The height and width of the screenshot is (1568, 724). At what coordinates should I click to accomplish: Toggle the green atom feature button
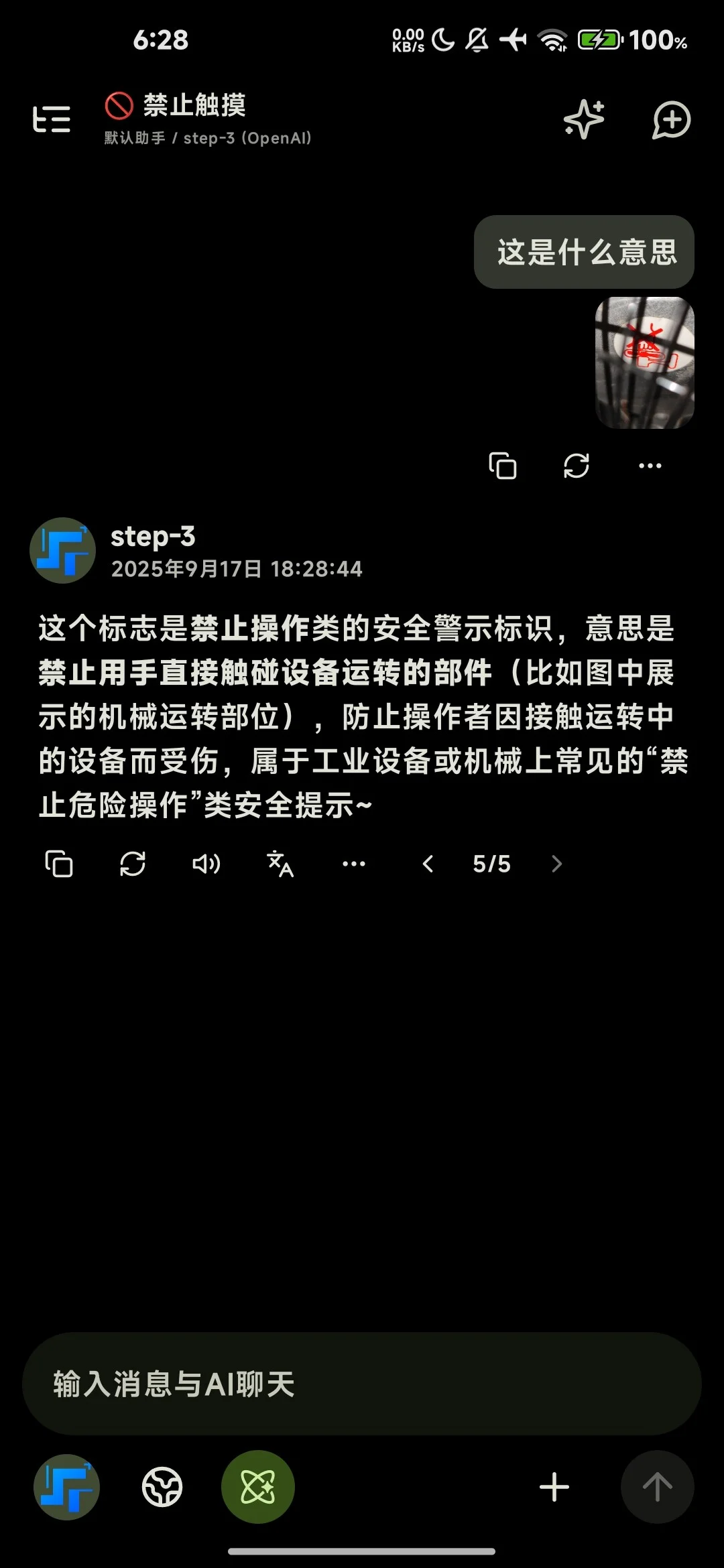258,1487
